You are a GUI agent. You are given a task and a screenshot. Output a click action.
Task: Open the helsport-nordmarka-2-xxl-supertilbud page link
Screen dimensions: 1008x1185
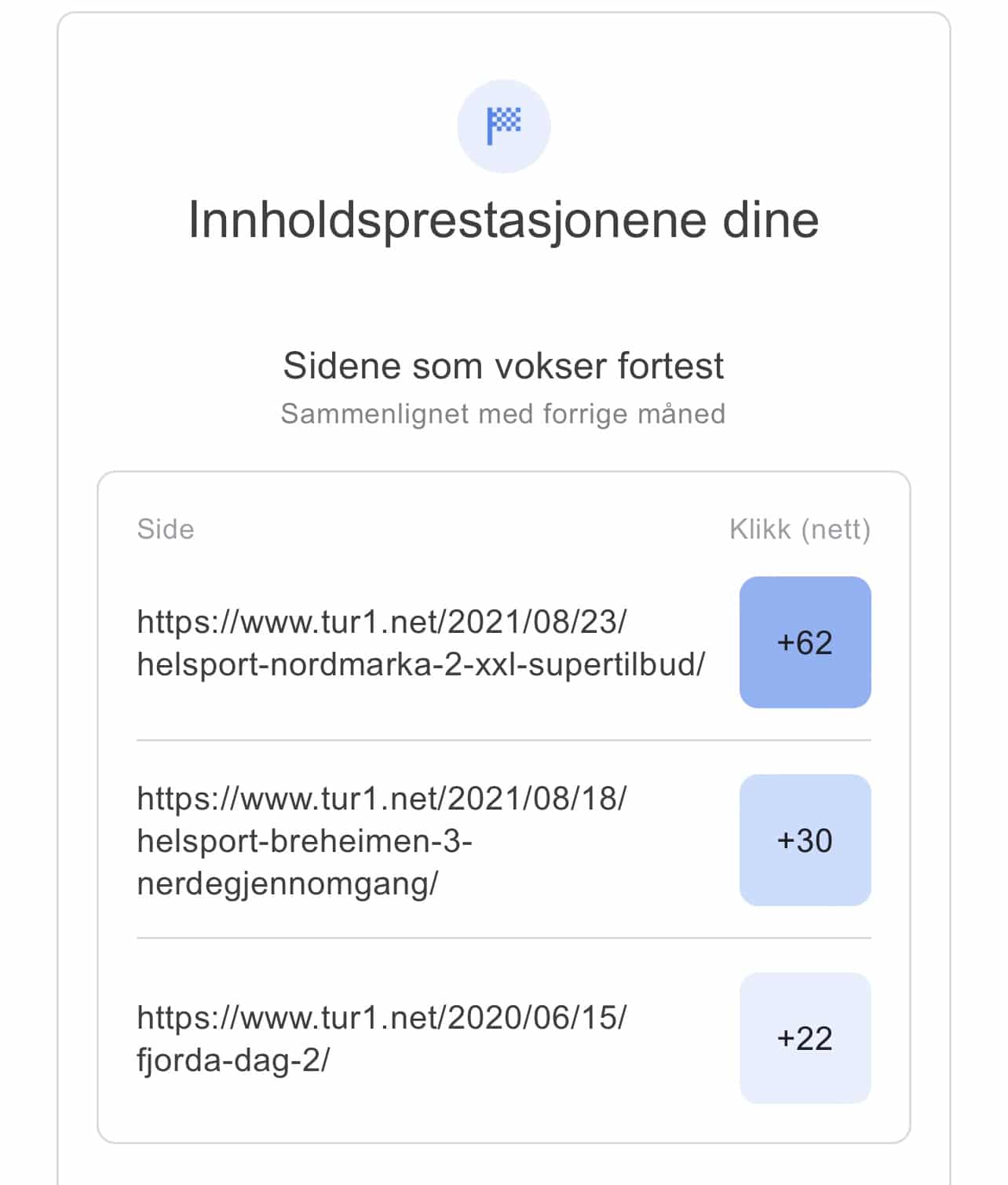[420, 643]
